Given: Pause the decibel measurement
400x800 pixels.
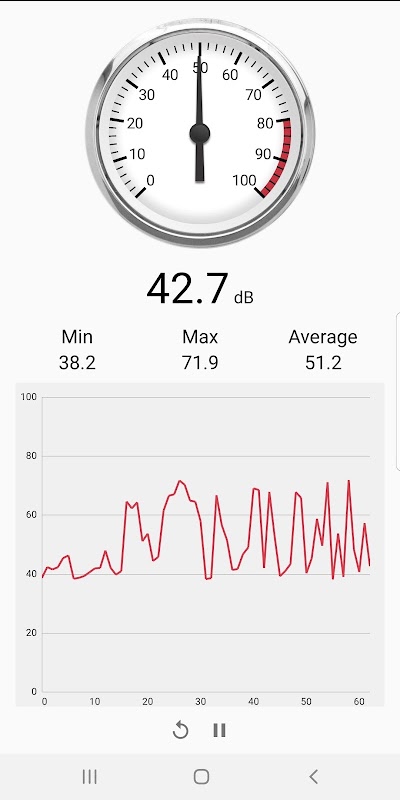Looking at the screenshot, I should (x=219, y=731).
